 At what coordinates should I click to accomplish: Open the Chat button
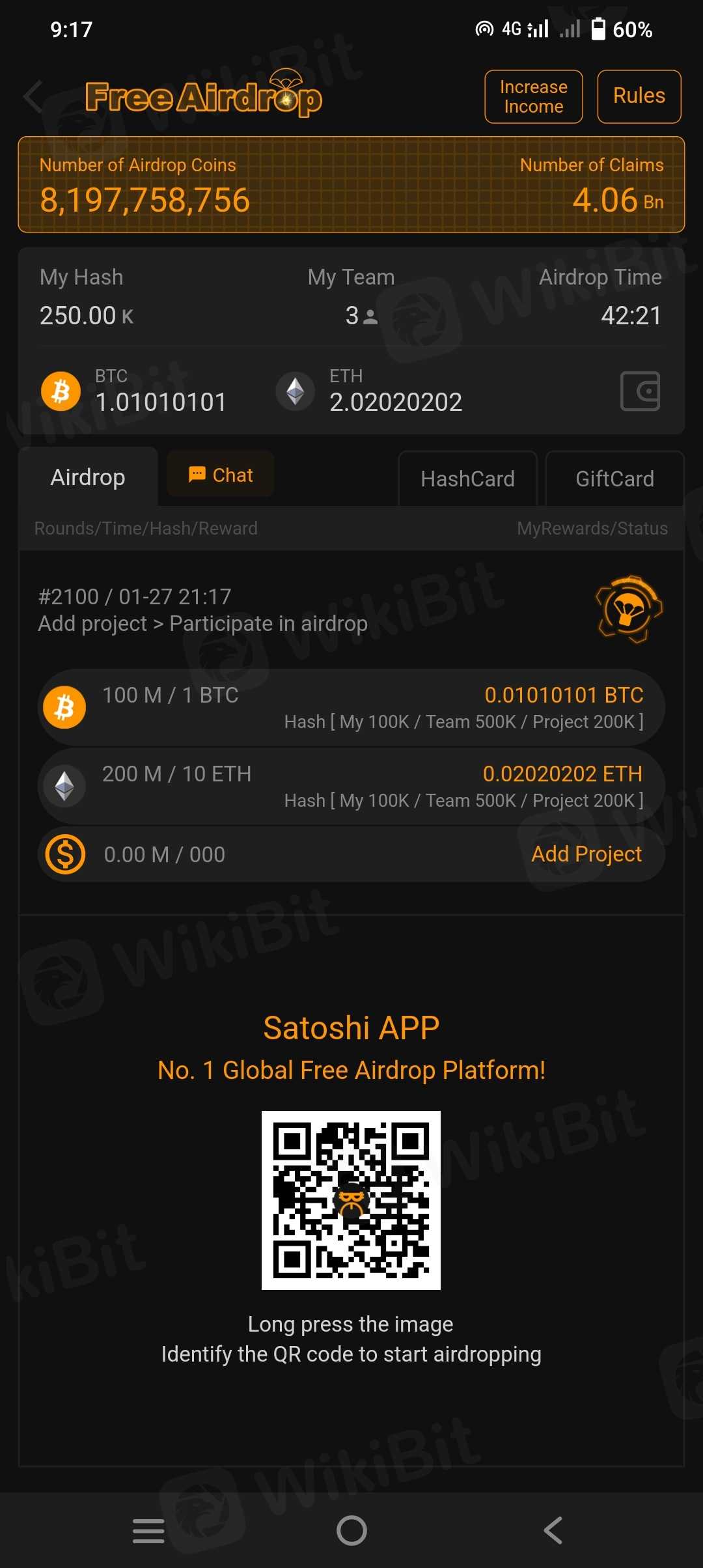pyautogui.click(x=221, y=475)
